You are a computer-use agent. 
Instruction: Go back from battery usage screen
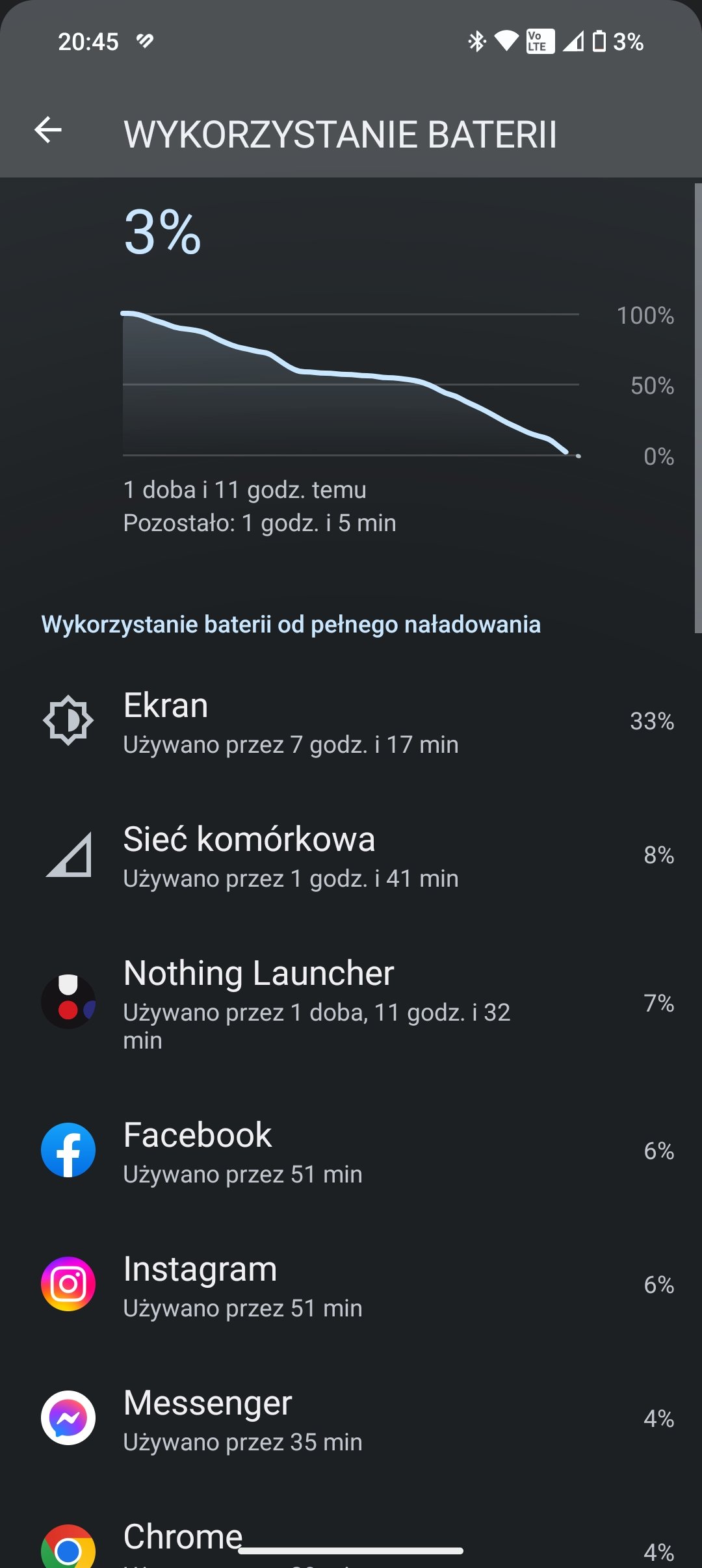click(x=48, y=130)
